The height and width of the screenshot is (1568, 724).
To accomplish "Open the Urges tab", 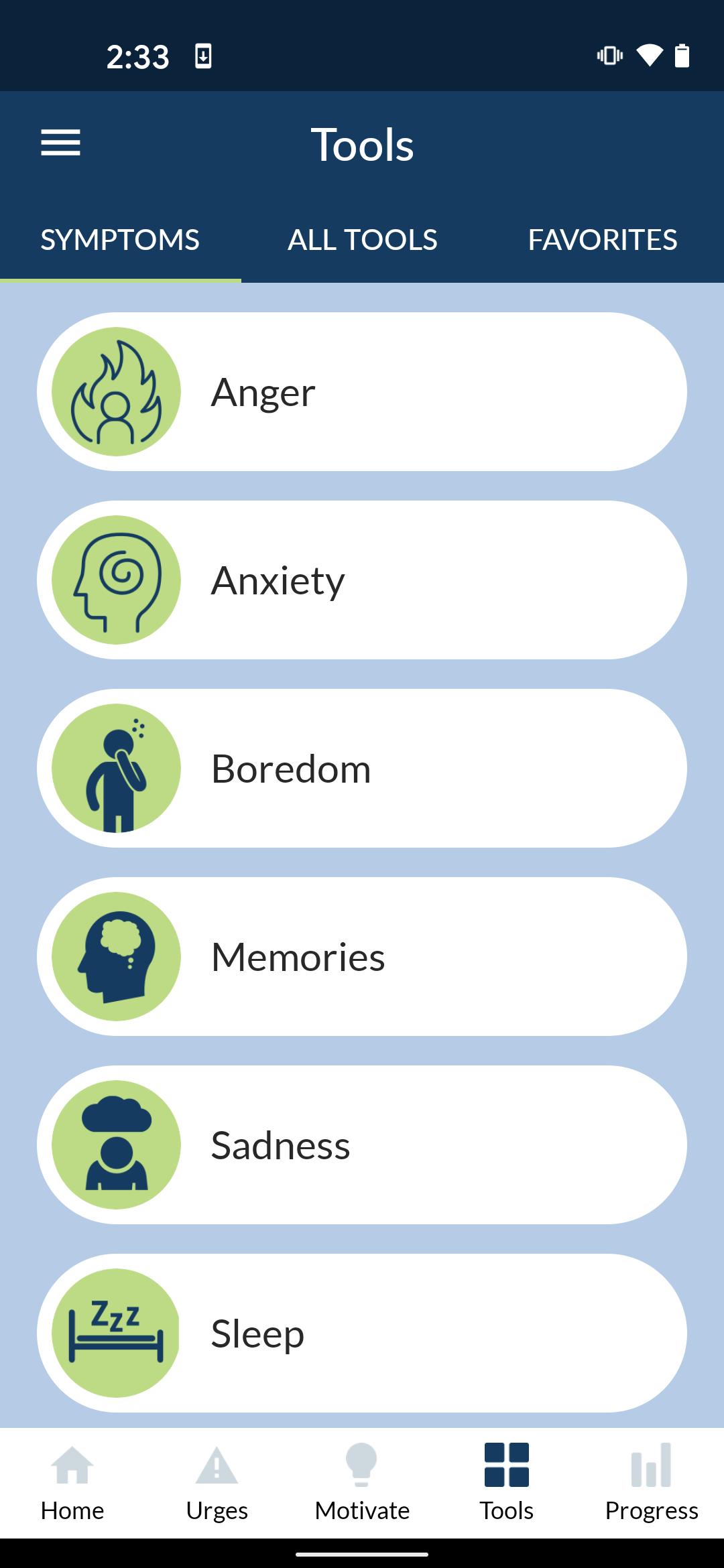I will pyautogui.click(x=217, y=1483).
